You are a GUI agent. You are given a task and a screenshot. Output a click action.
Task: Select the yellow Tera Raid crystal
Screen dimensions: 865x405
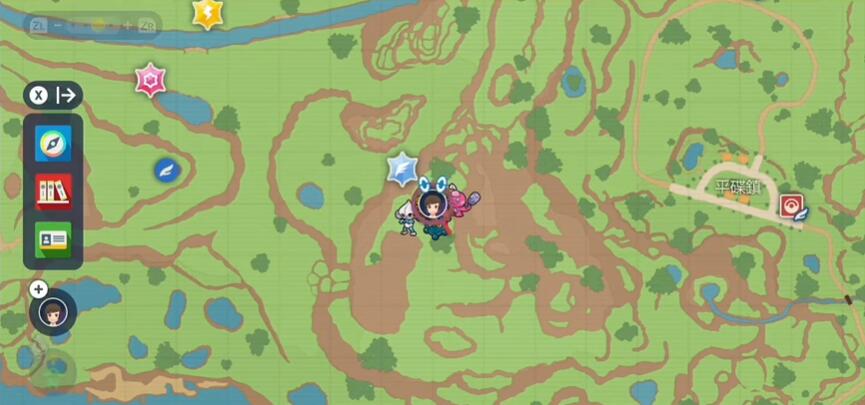pyautogui.click(x=207, y=12)
